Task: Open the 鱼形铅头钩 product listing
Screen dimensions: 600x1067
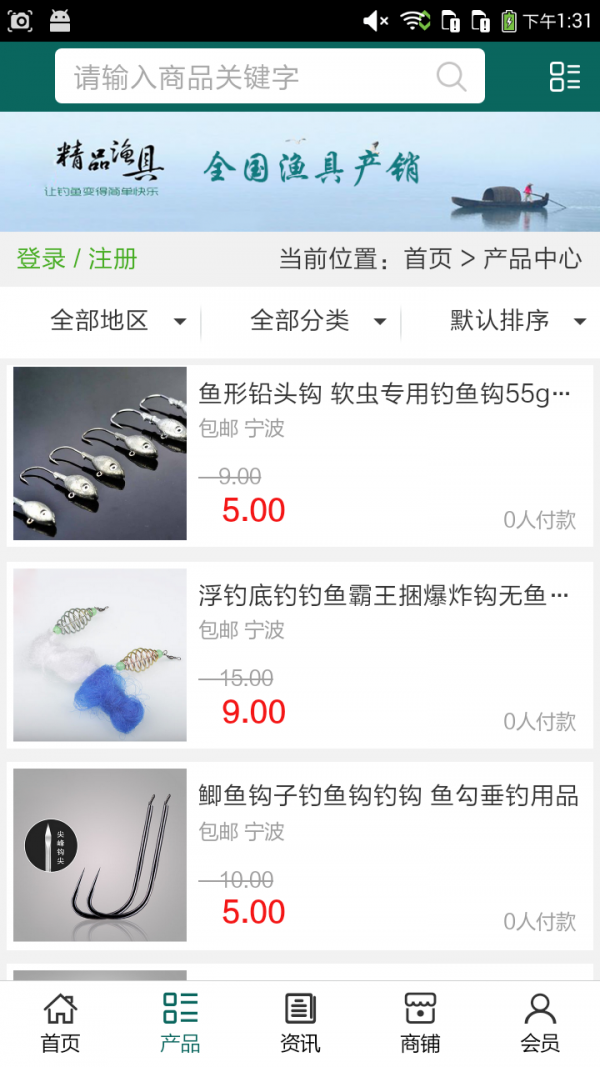Action: (x=385, y=393)
